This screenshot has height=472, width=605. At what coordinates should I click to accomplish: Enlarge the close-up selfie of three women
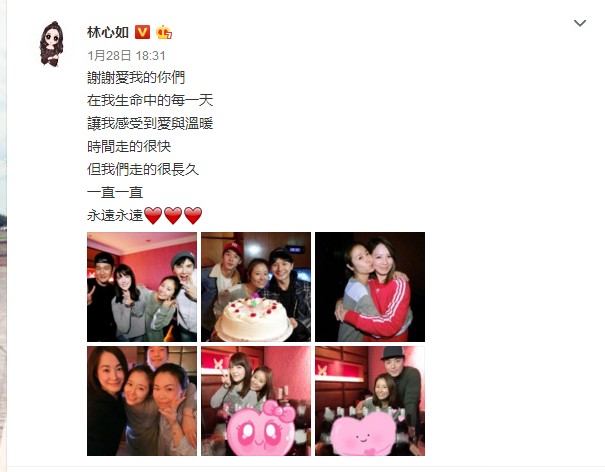142,401
